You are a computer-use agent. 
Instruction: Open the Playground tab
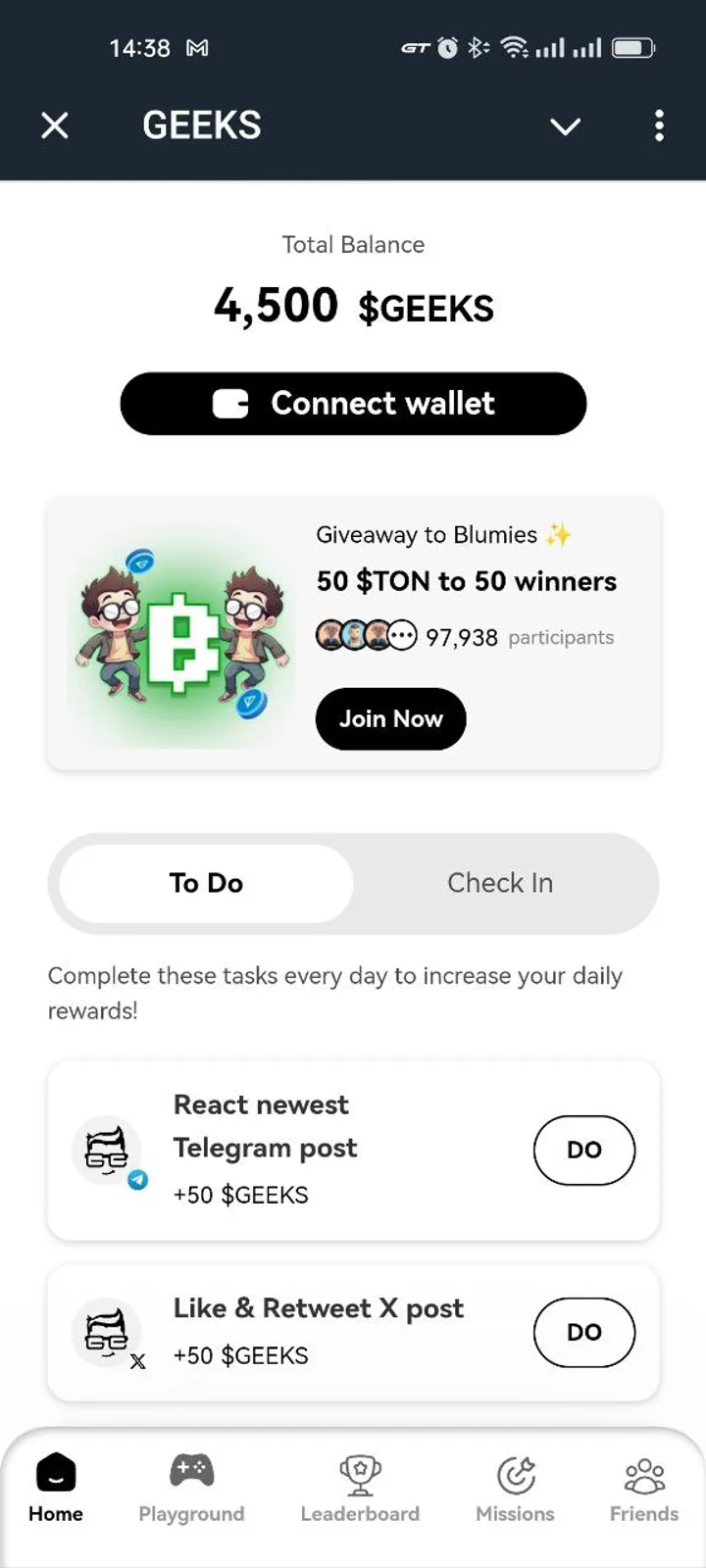[191, 1488]
